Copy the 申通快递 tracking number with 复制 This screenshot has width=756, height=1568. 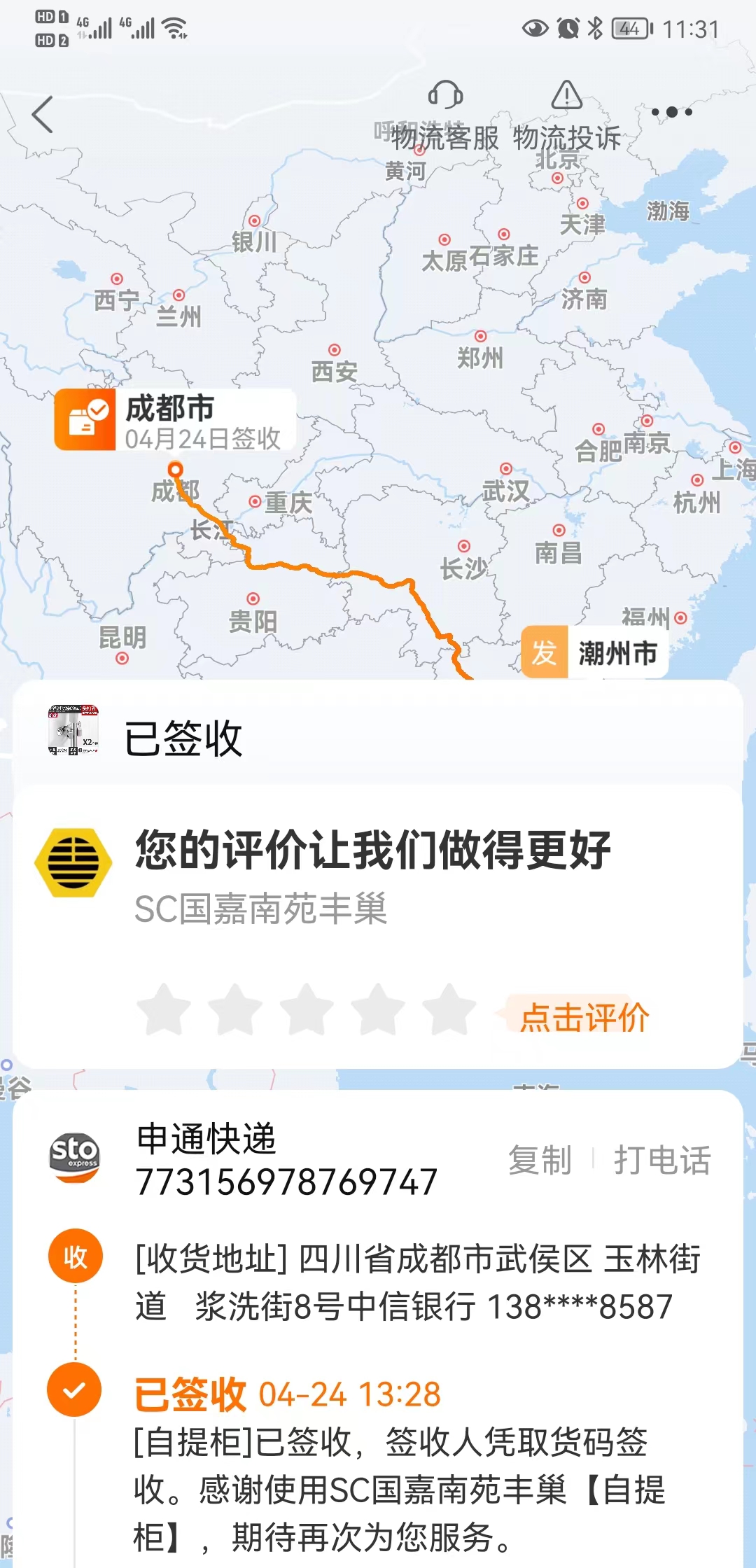(540, 1160)
